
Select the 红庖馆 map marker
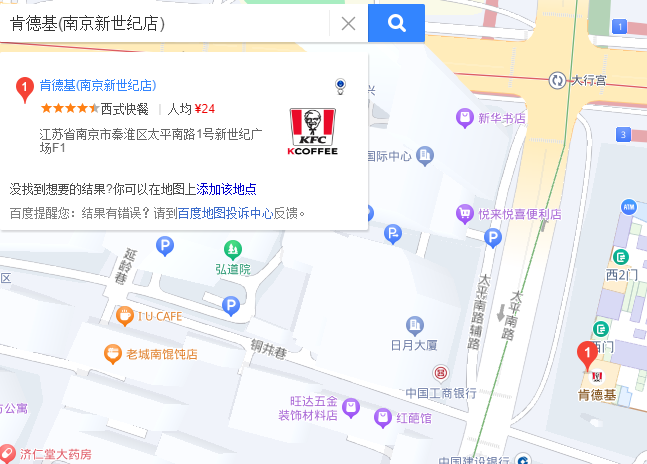point(381,417)
